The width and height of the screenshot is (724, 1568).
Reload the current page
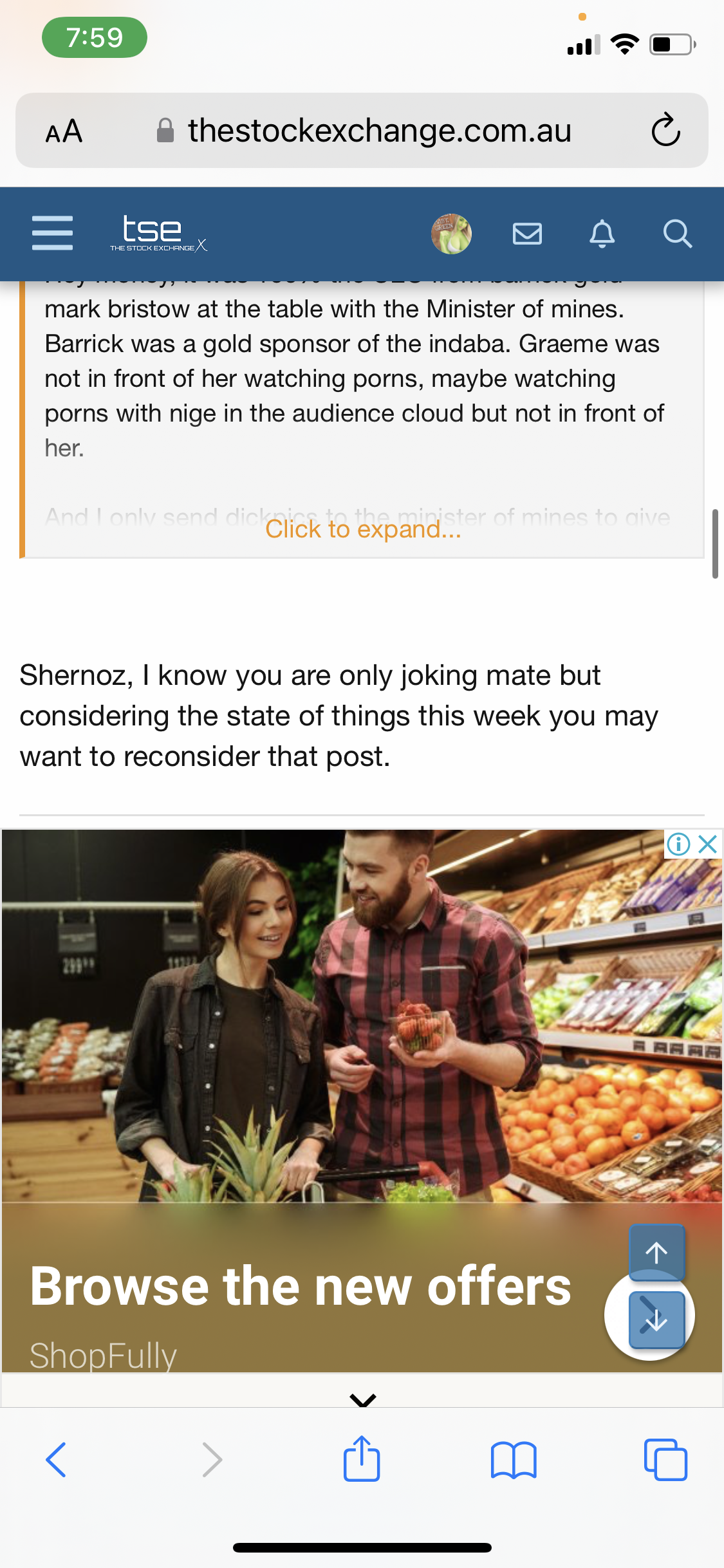click(x=665, y=131)
